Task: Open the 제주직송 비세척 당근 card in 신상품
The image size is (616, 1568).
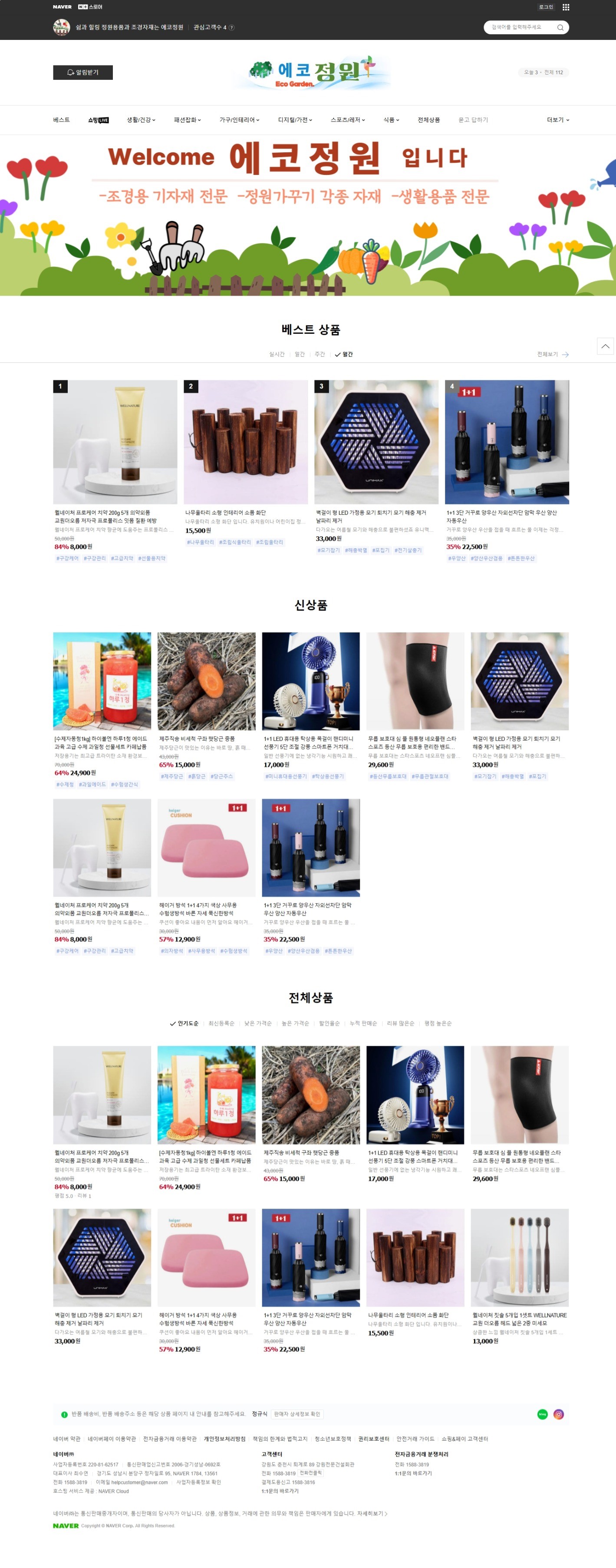Action: (x=206, y=681)
